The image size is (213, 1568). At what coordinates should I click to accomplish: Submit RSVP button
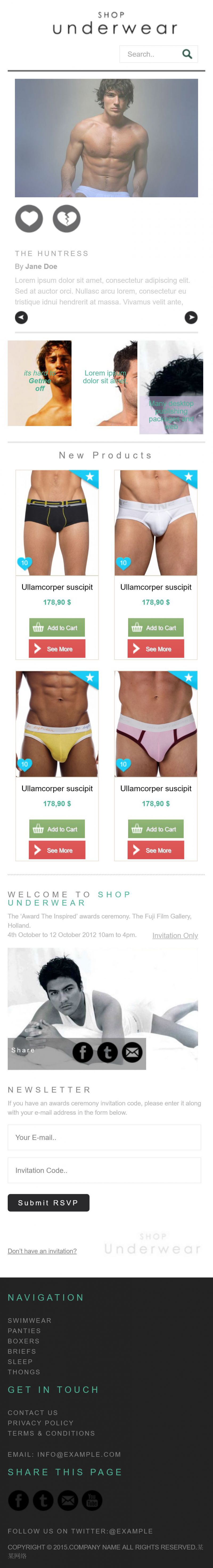48,1202
